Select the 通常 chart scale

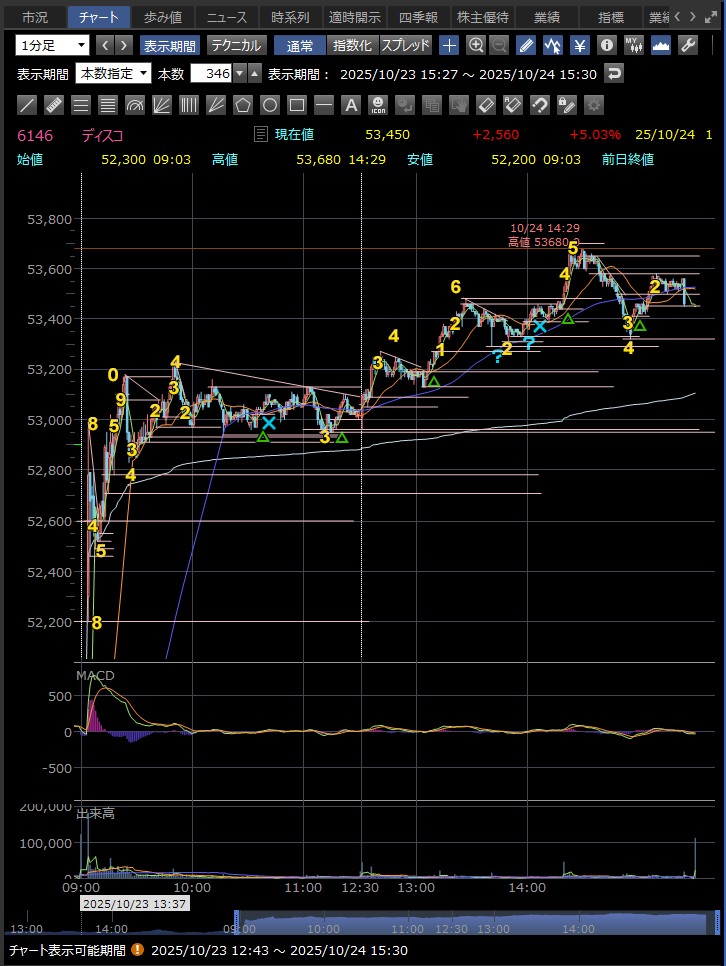[299, 45]
